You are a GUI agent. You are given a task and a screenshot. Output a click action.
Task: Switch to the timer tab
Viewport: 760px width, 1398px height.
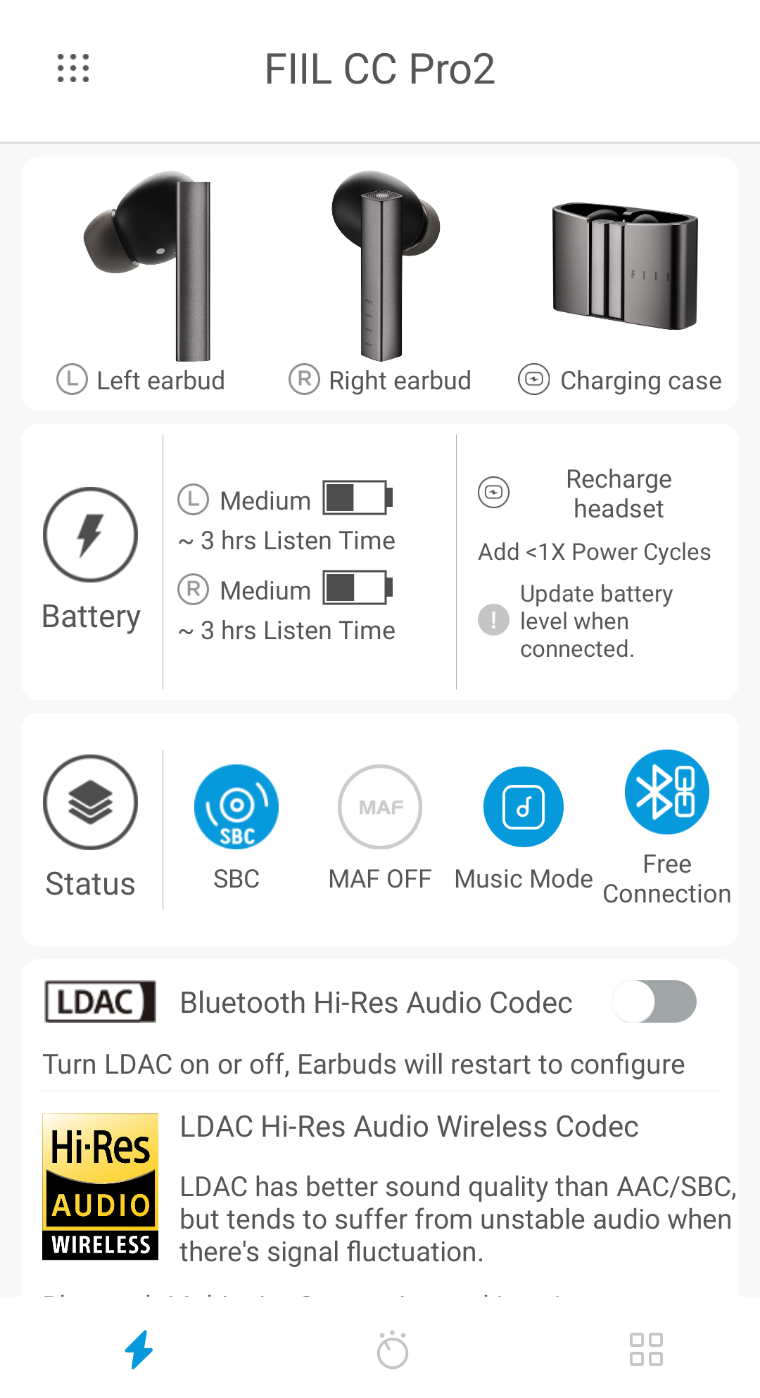392,1350
